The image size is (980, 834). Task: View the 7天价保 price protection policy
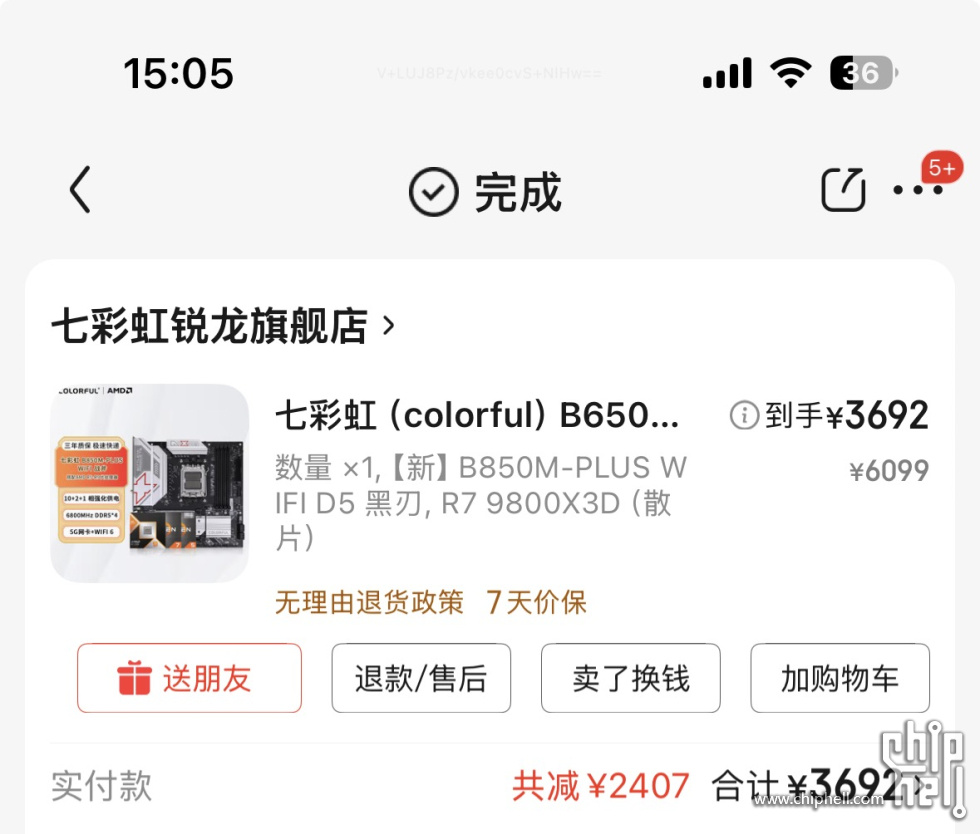[536, 602]
